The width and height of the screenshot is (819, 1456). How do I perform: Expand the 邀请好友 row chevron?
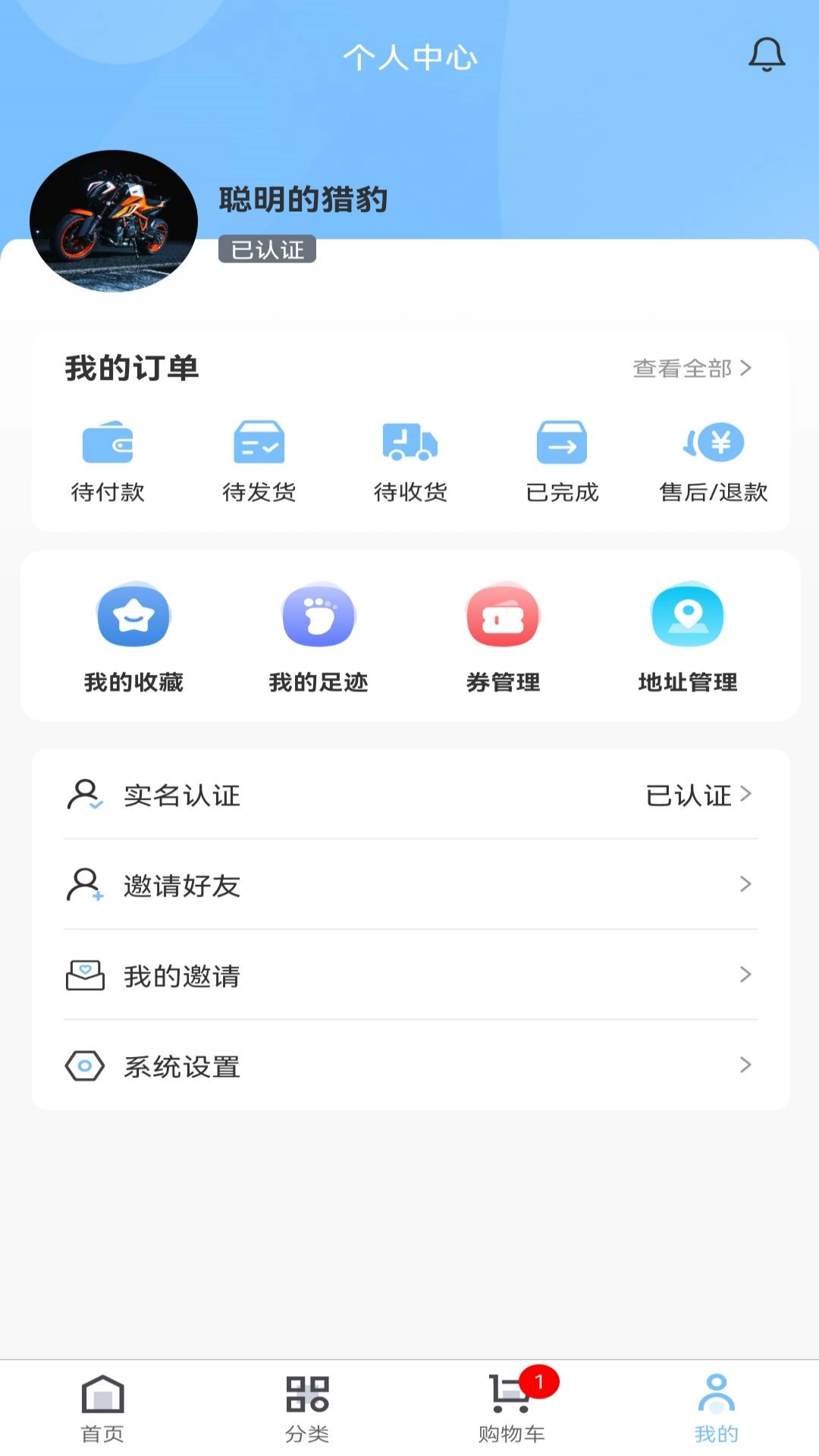746,885
